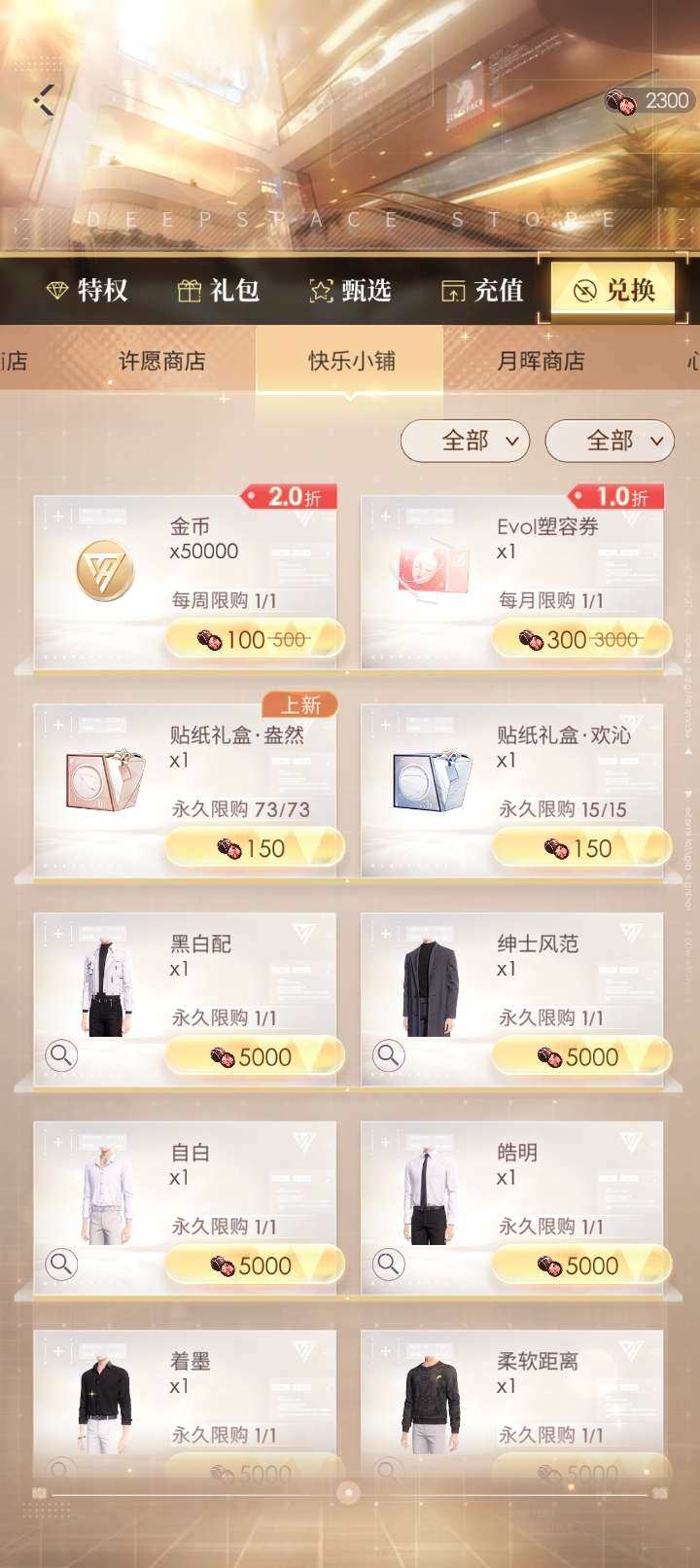Tap the 100 price button to buy 金币
Image resolution: width=700 pixels, height=1568 pixels.
click(x=253, y=640)
